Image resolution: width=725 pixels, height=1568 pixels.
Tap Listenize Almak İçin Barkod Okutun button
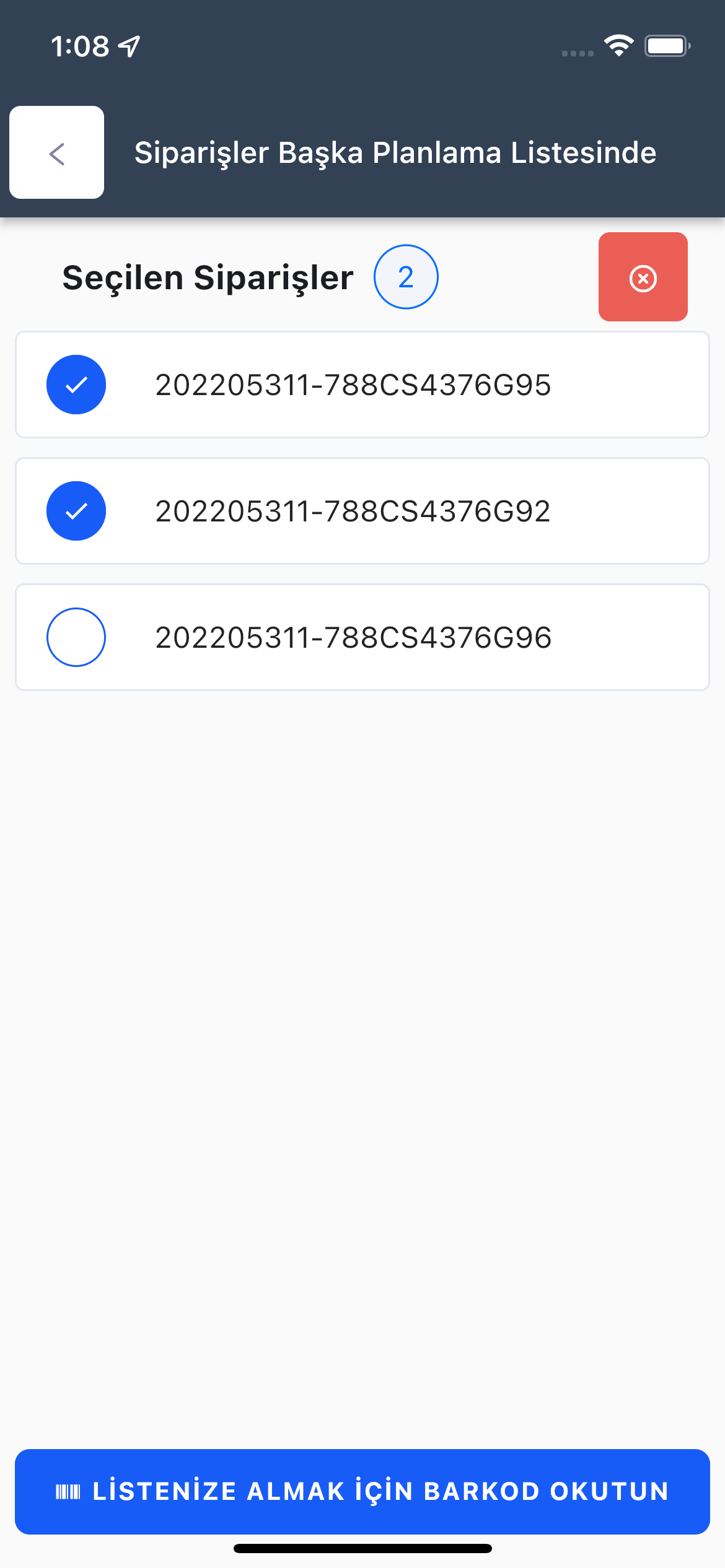(362, 1491)
